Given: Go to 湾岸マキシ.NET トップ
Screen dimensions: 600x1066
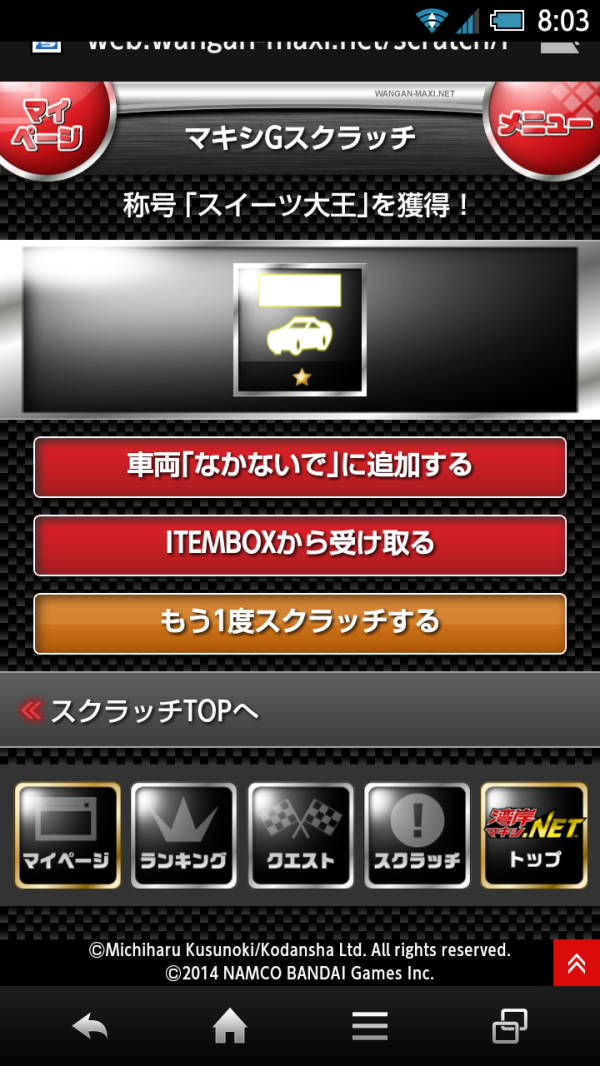Looking at the screenshot, I should [534, 836].
